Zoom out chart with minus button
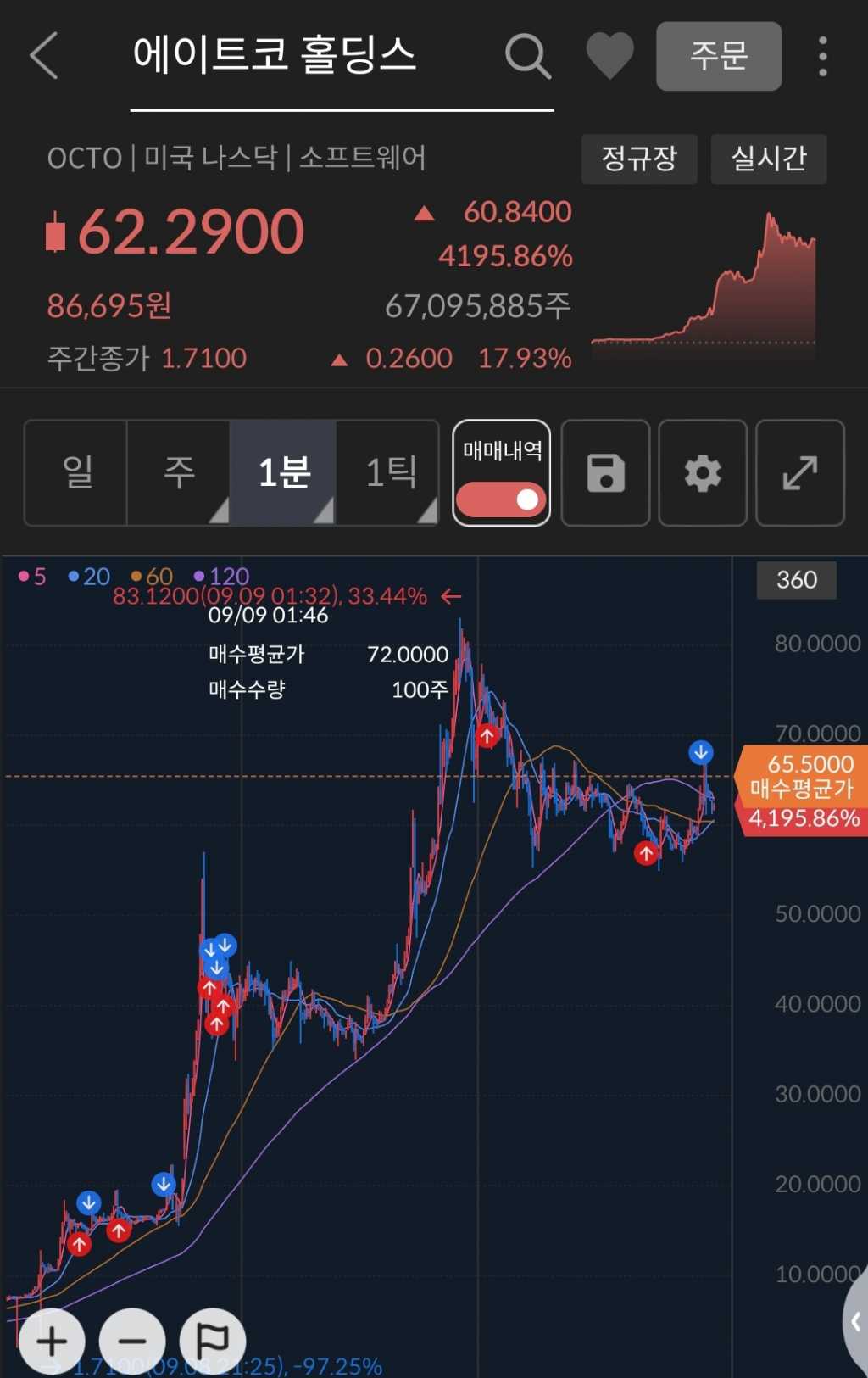 (132, 1341)
